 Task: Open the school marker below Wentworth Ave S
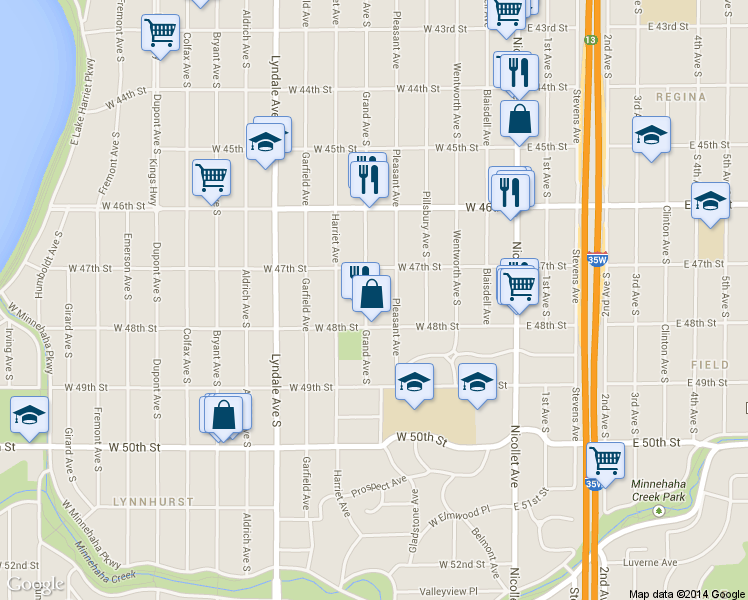click(x=477, y=381)
